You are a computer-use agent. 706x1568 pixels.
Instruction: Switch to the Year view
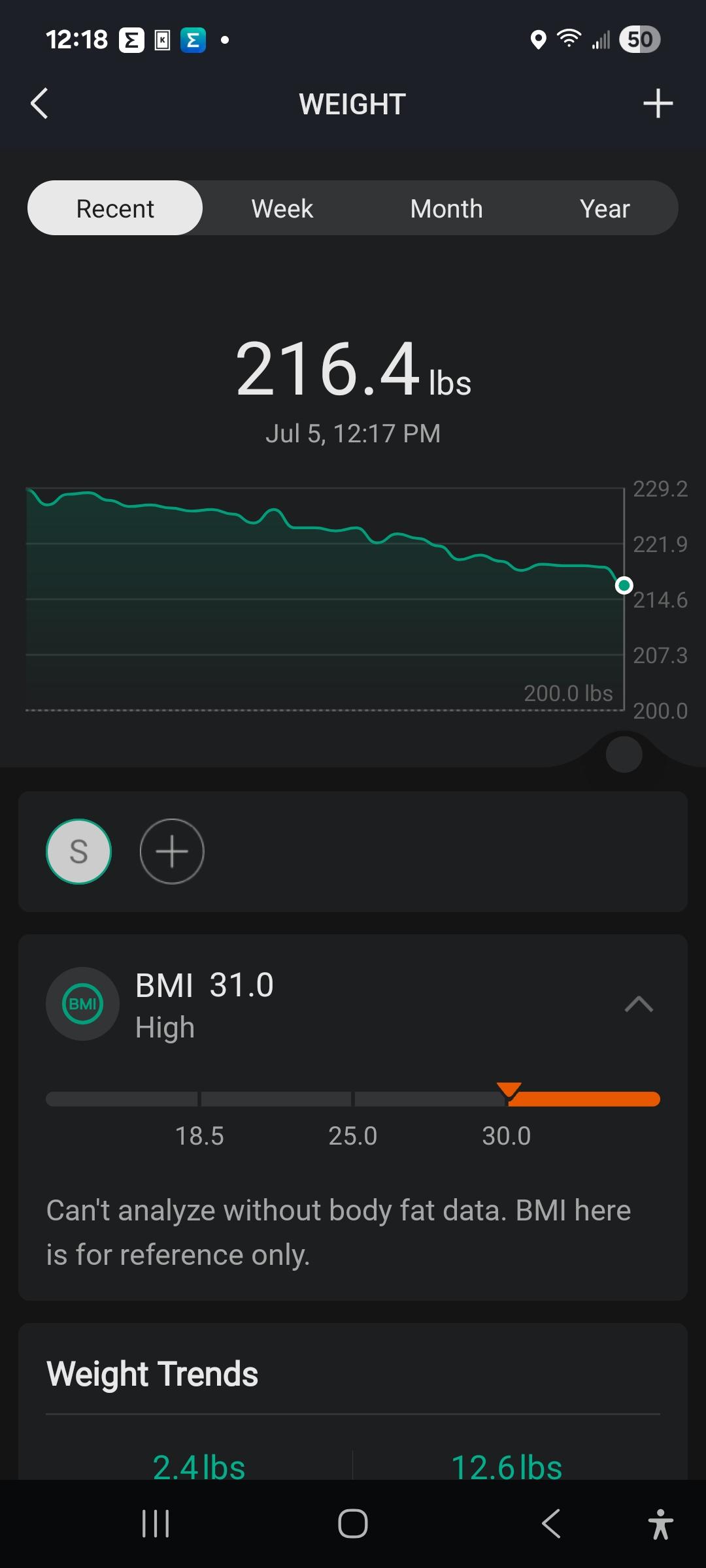coord(605,208)
